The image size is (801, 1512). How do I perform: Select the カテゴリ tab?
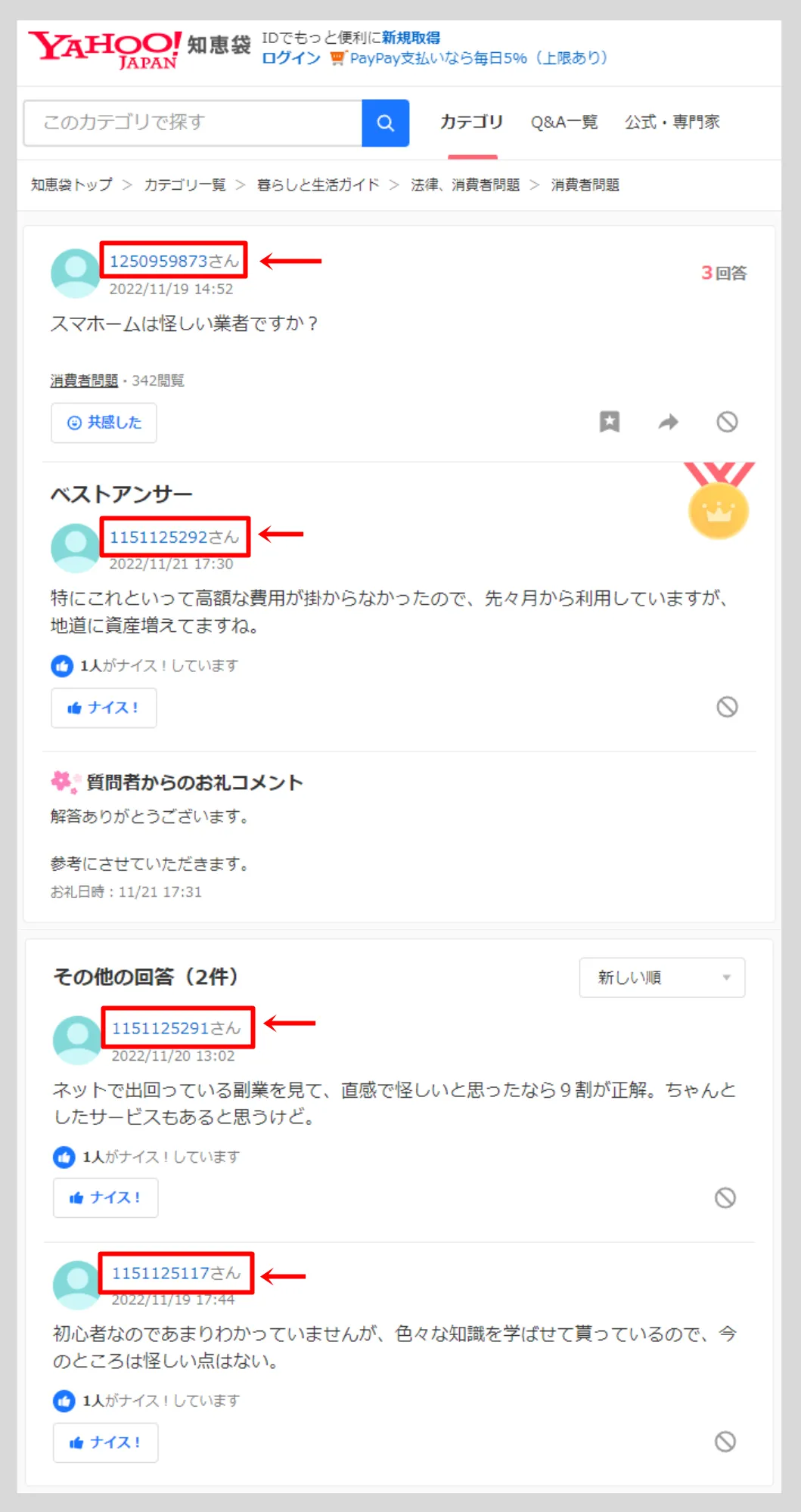click(471, 122)
